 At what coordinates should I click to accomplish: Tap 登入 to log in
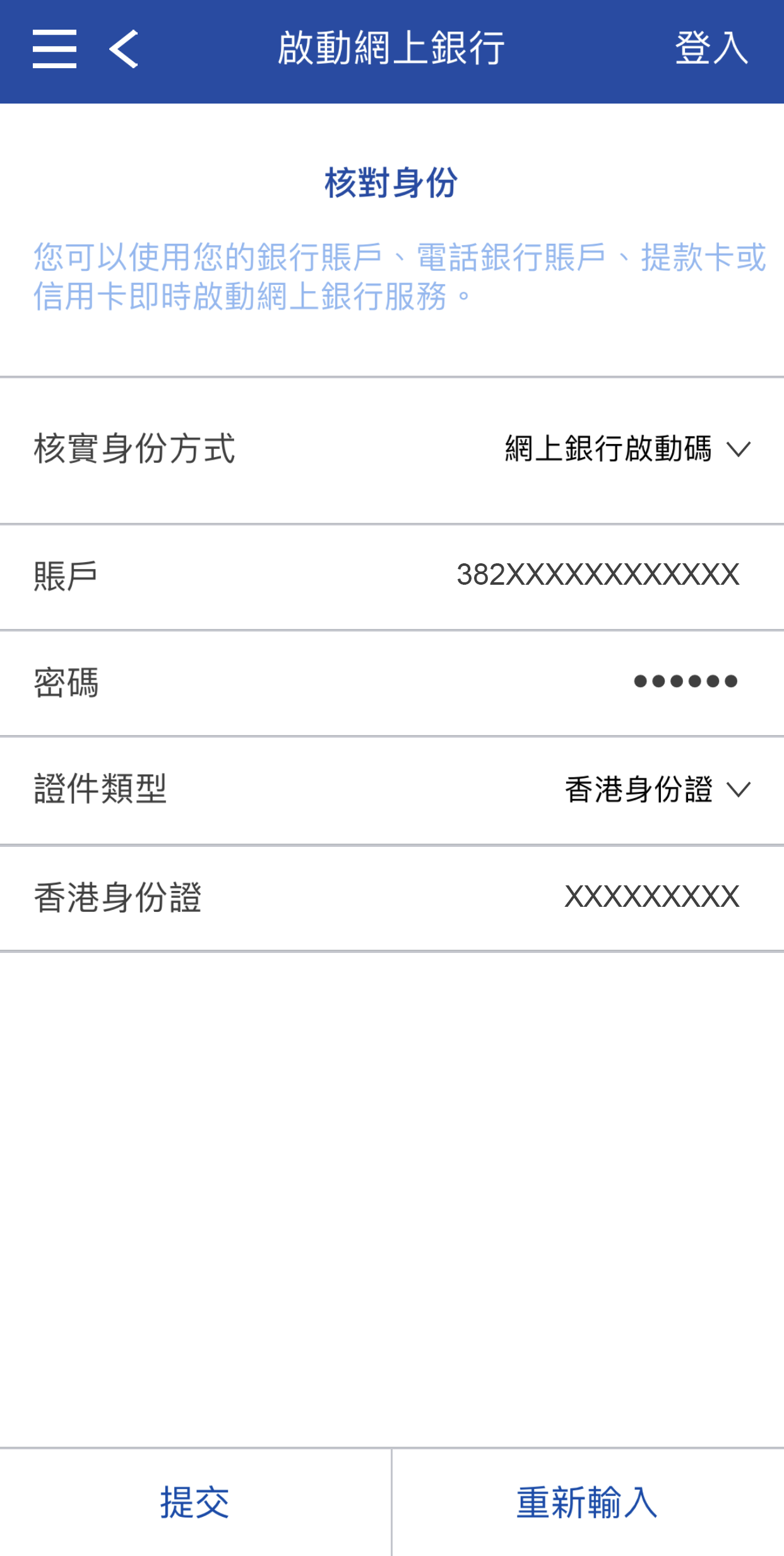coord(711,48)
